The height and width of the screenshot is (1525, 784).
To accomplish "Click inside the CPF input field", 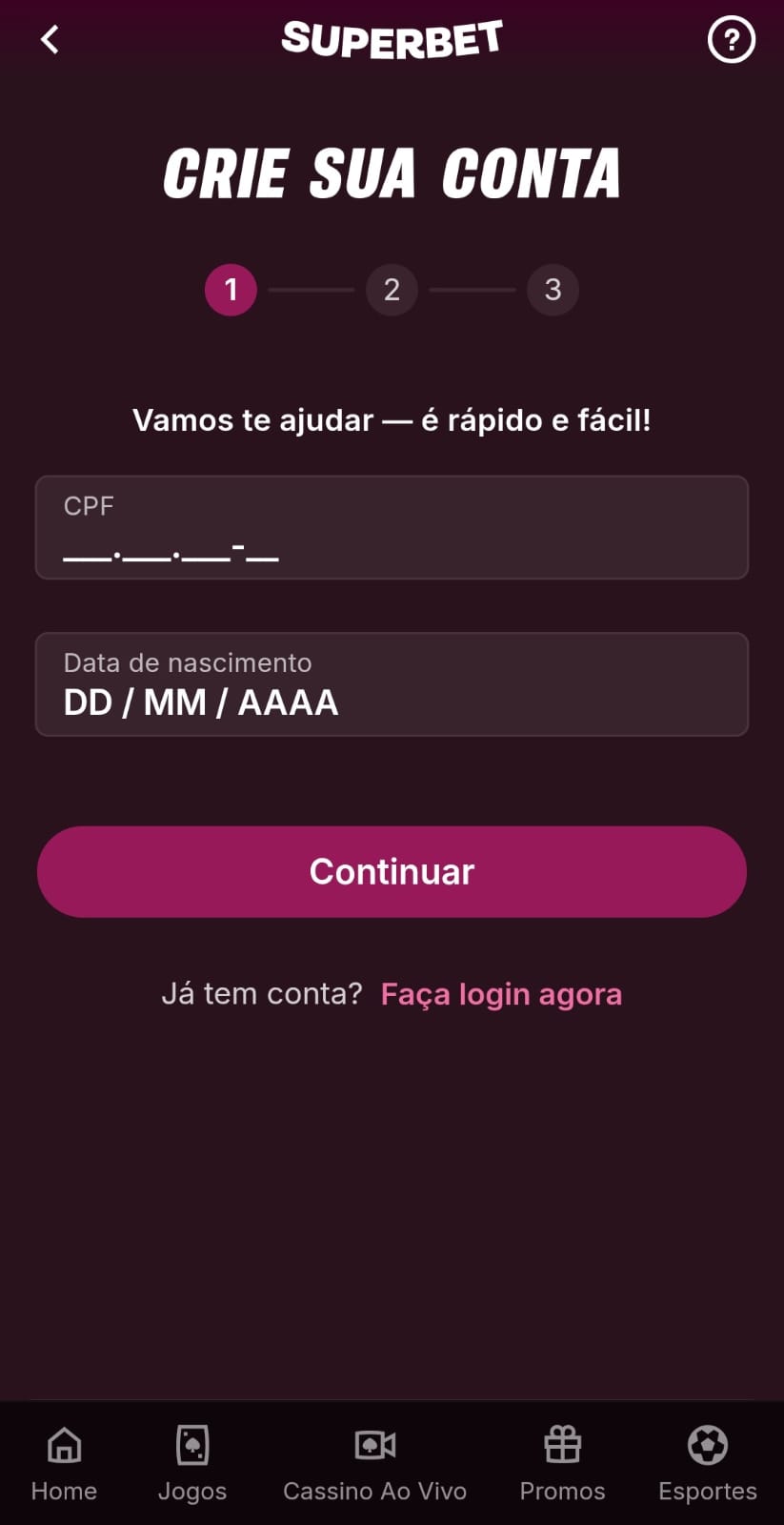I will [x=392, y=527].
